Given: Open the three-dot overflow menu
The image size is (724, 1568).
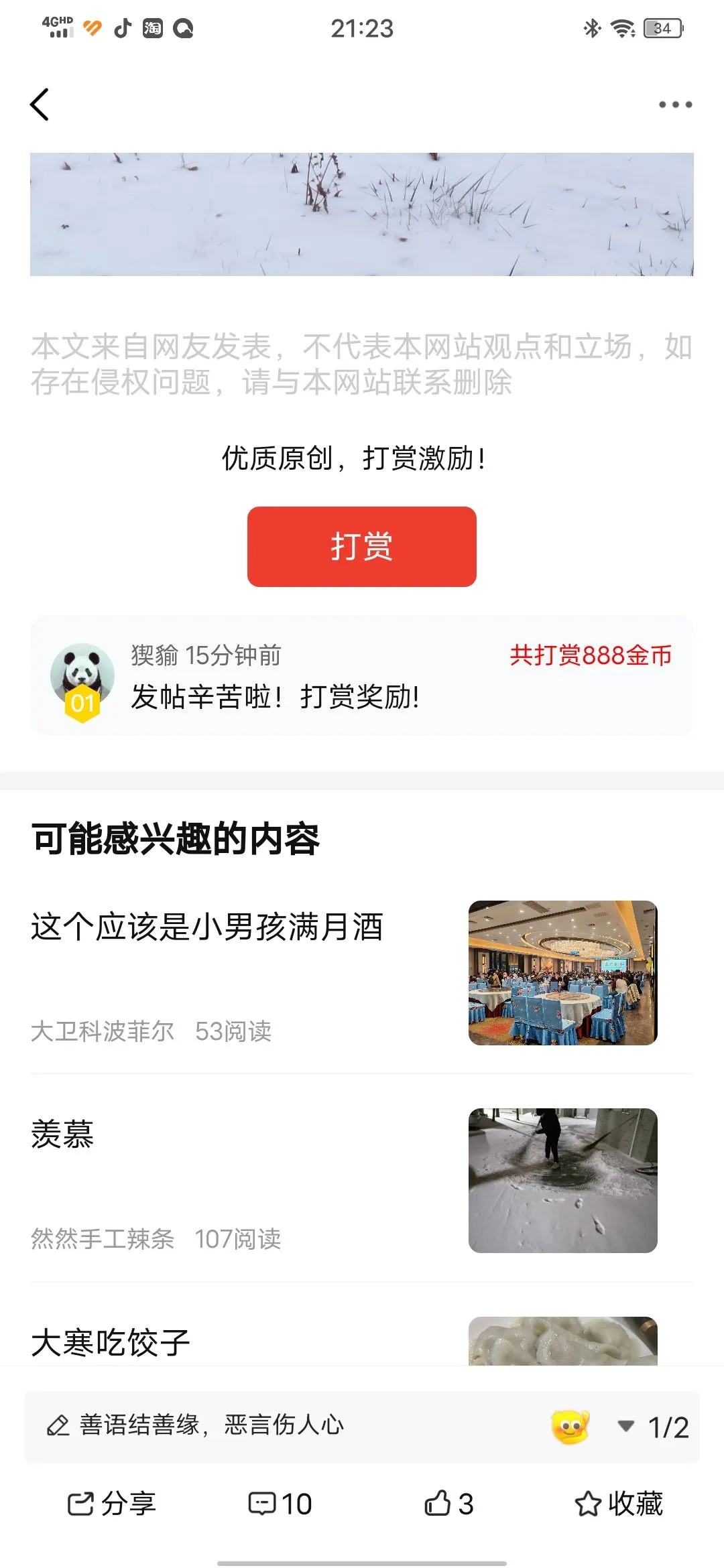Looking at the screenshot, I should (674, 105).
